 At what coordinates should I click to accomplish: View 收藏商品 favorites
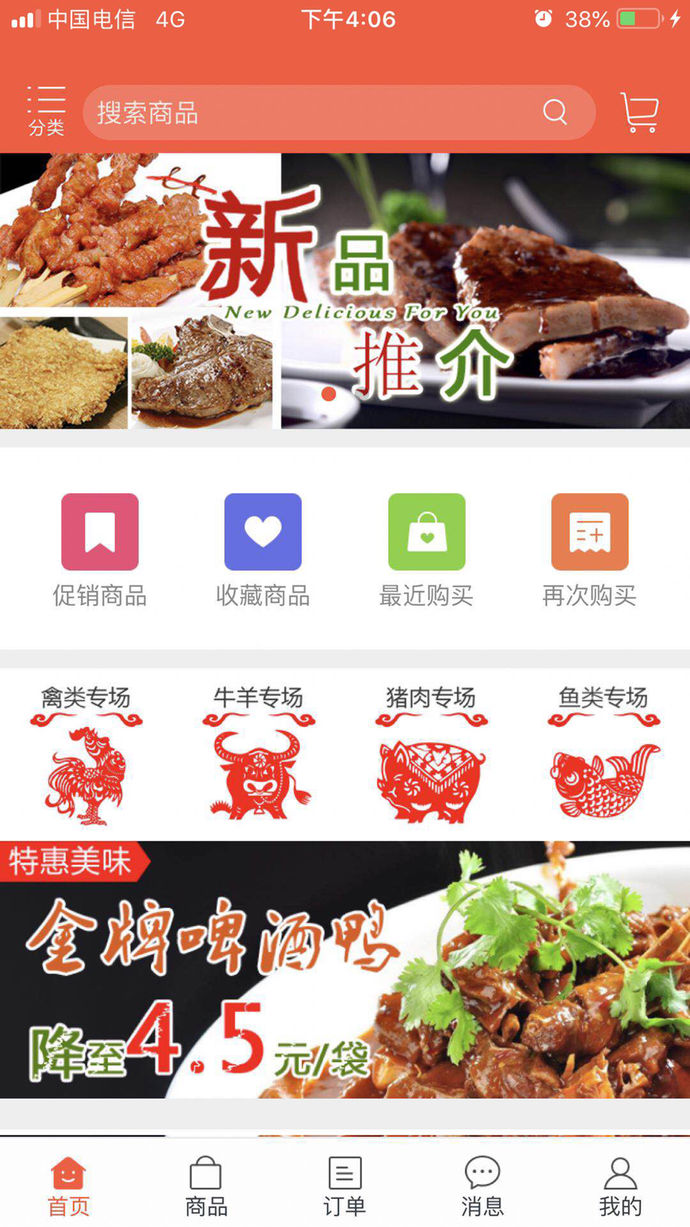point(263,550)
